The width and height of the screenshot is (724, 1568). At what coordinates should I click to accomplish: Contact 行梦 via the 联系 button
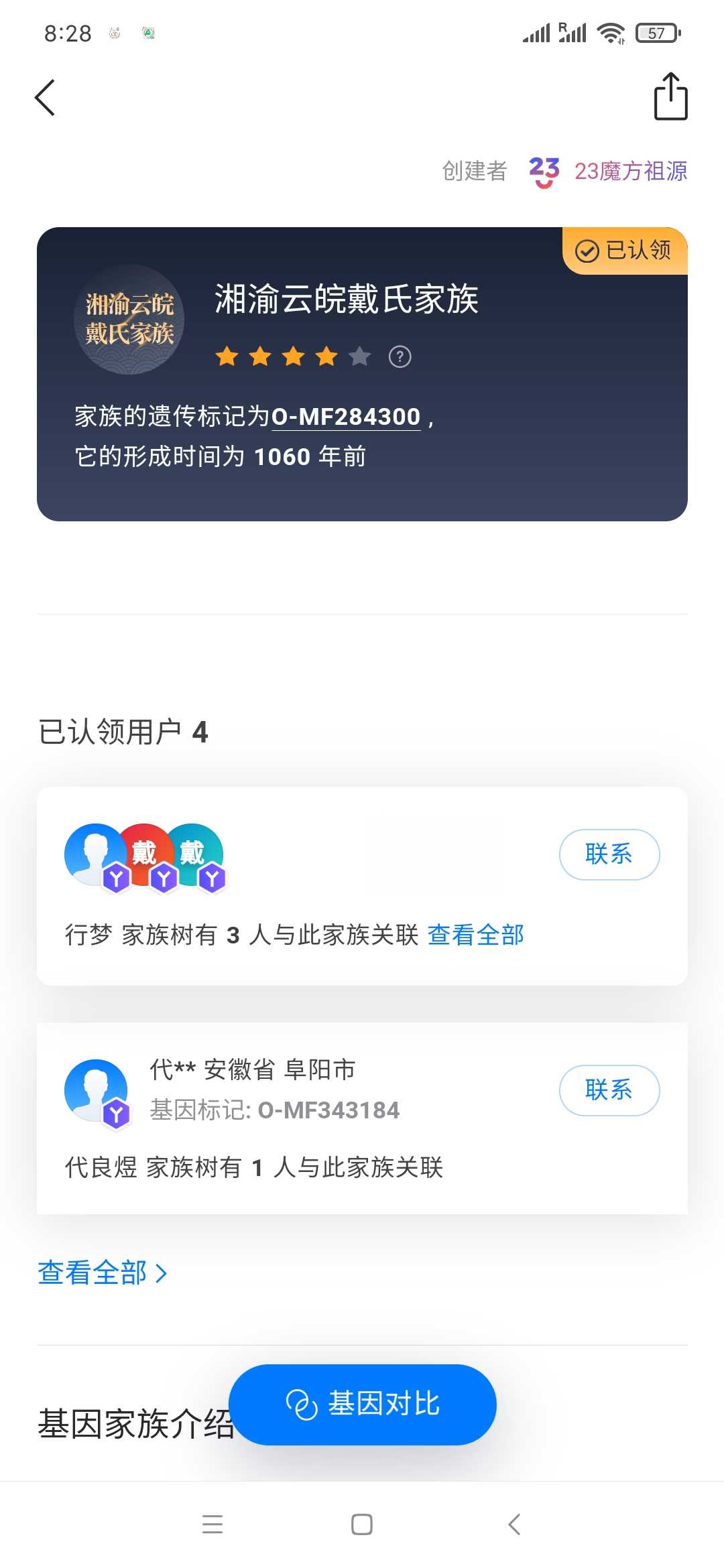tap(609, 854)
